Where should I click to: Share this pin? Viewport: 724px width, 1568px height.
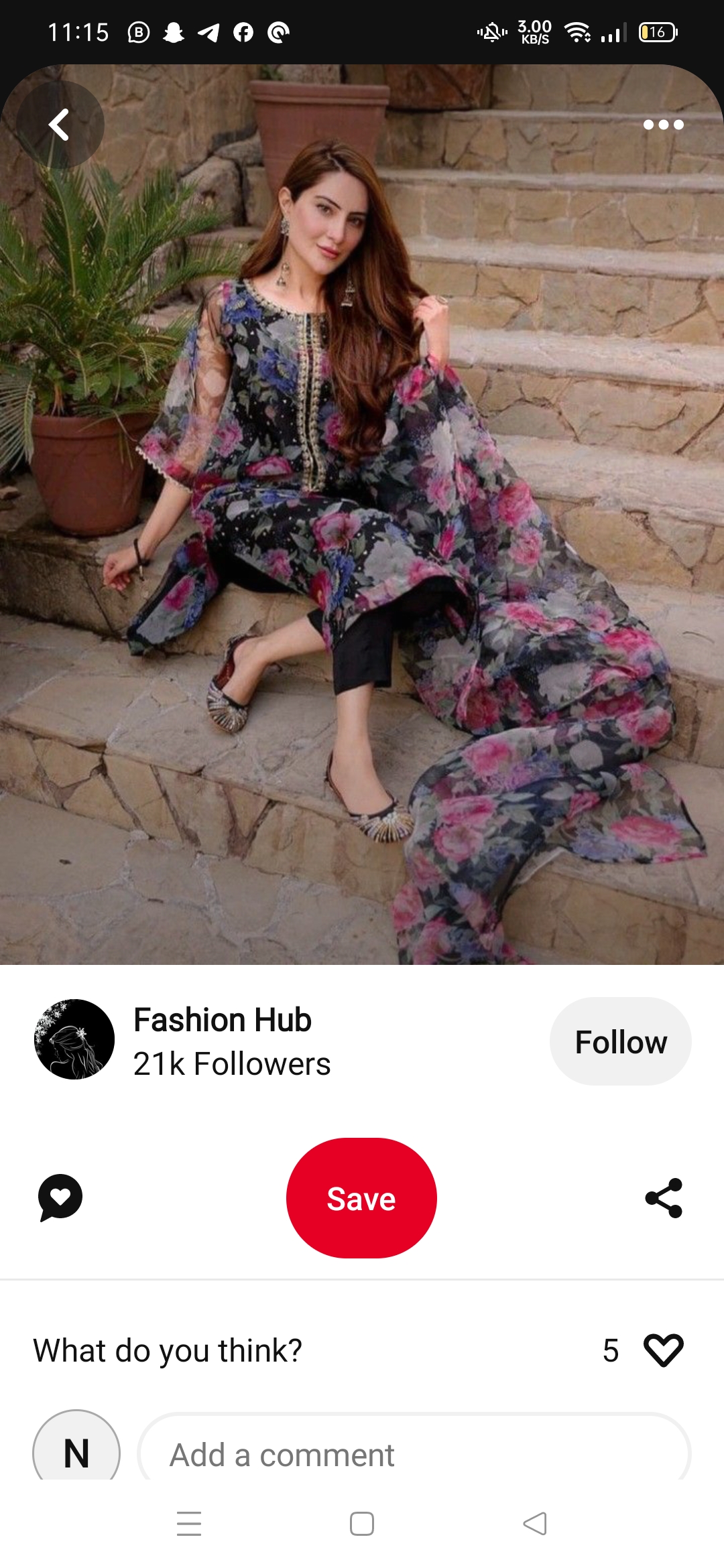(x=663, y=1198)
